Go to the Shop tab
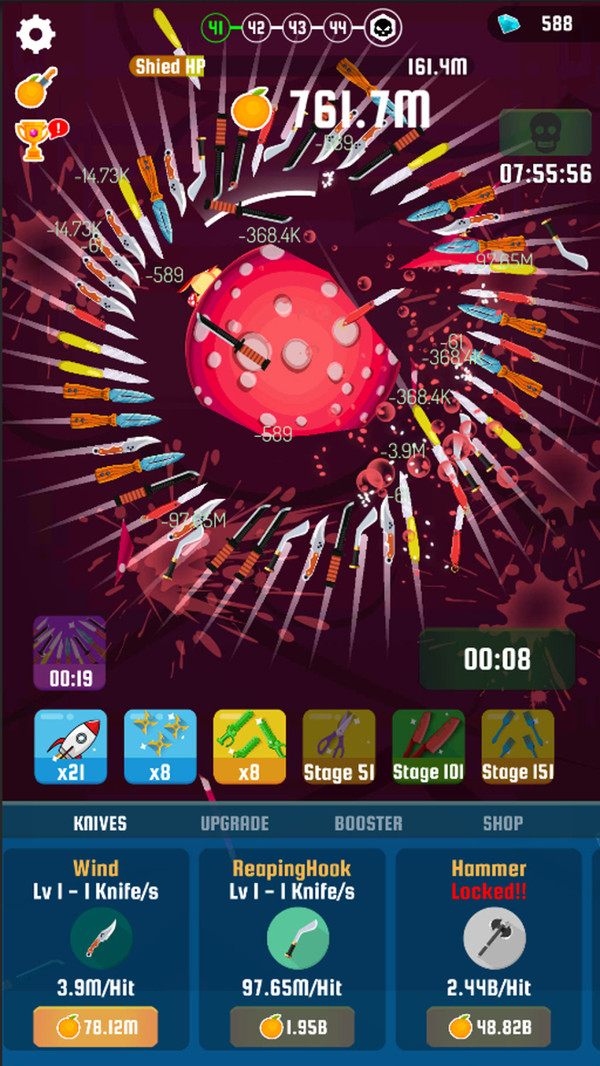 [x=503, y=823]
